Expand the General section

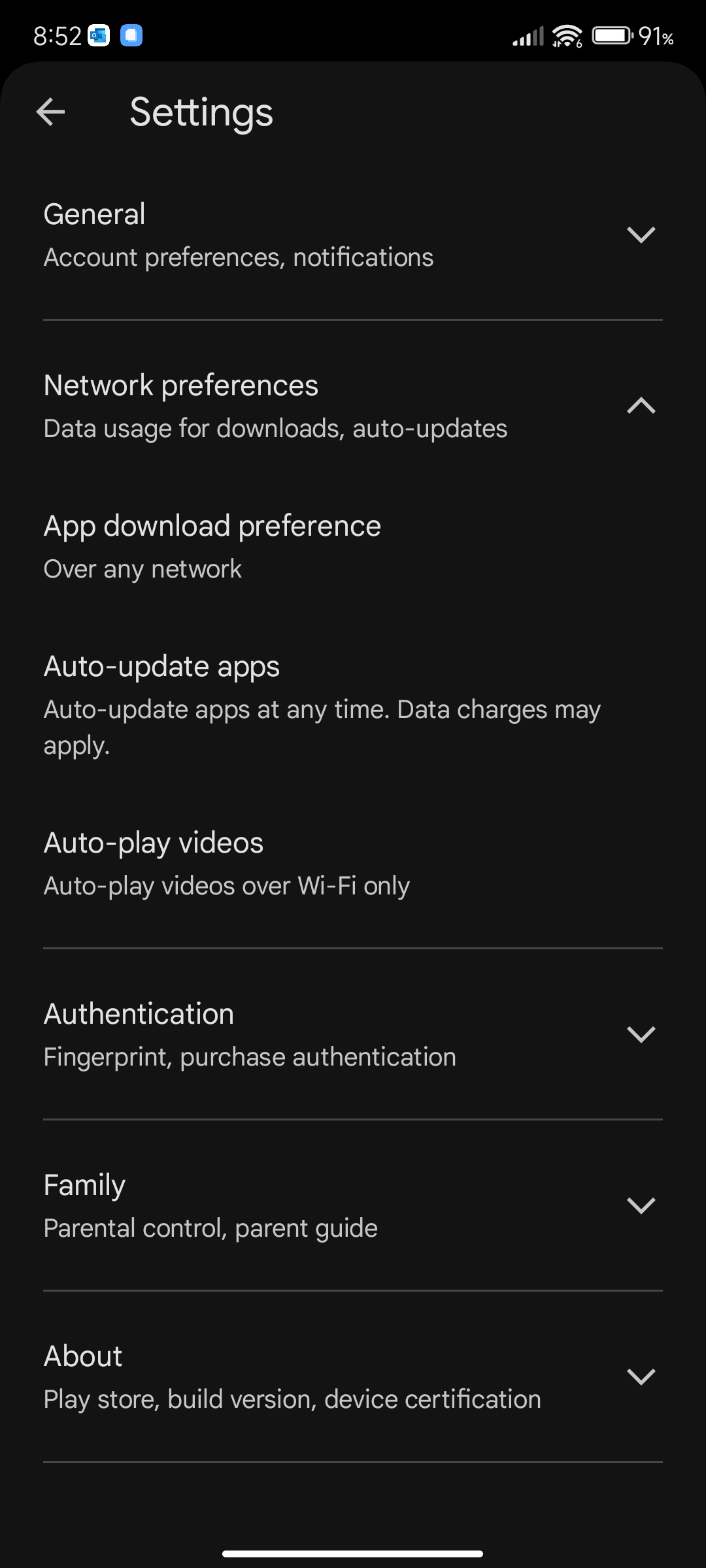click(353, 235)
